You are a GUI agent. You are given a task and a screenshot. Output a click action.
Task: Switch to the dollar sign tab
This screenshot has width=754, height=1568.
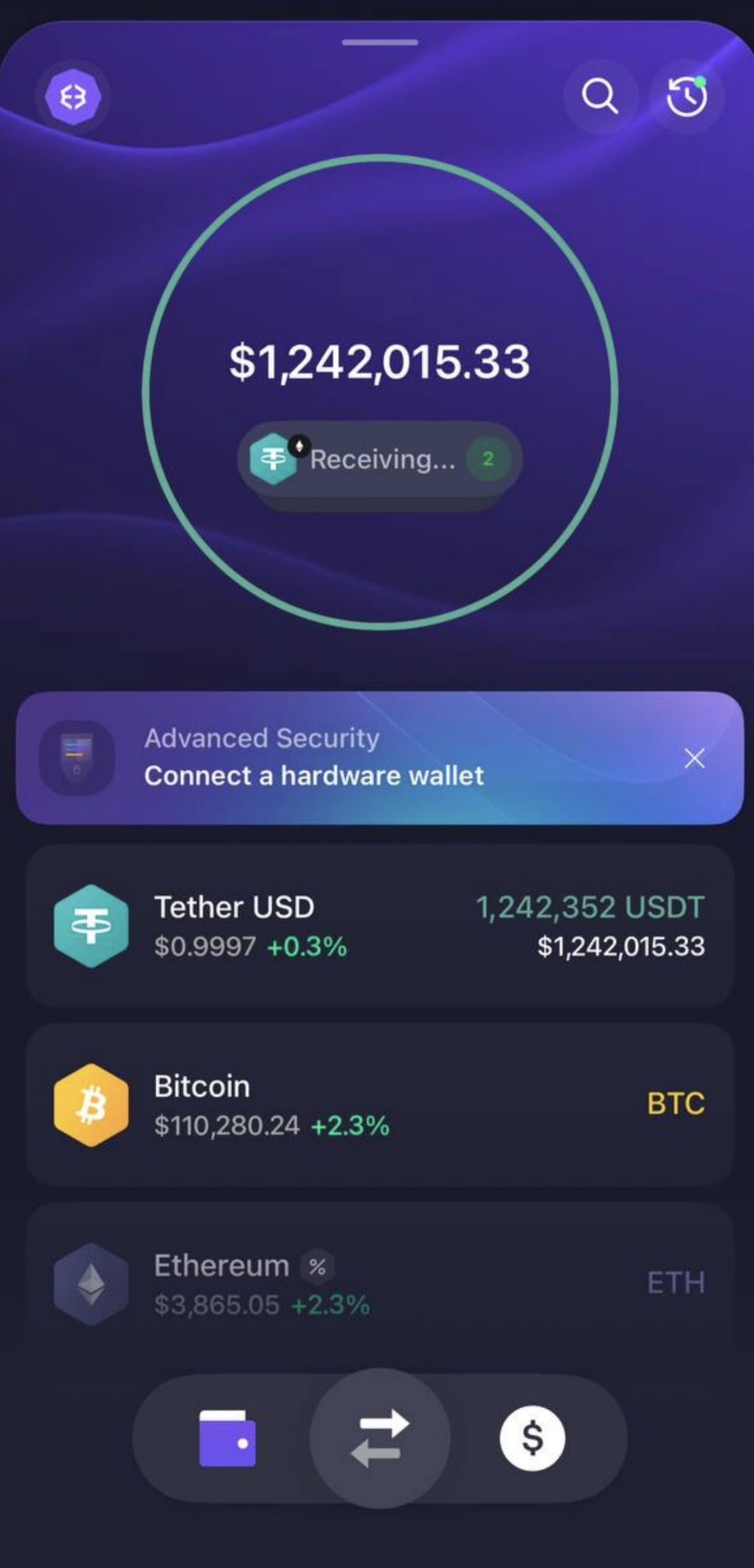532,1438
